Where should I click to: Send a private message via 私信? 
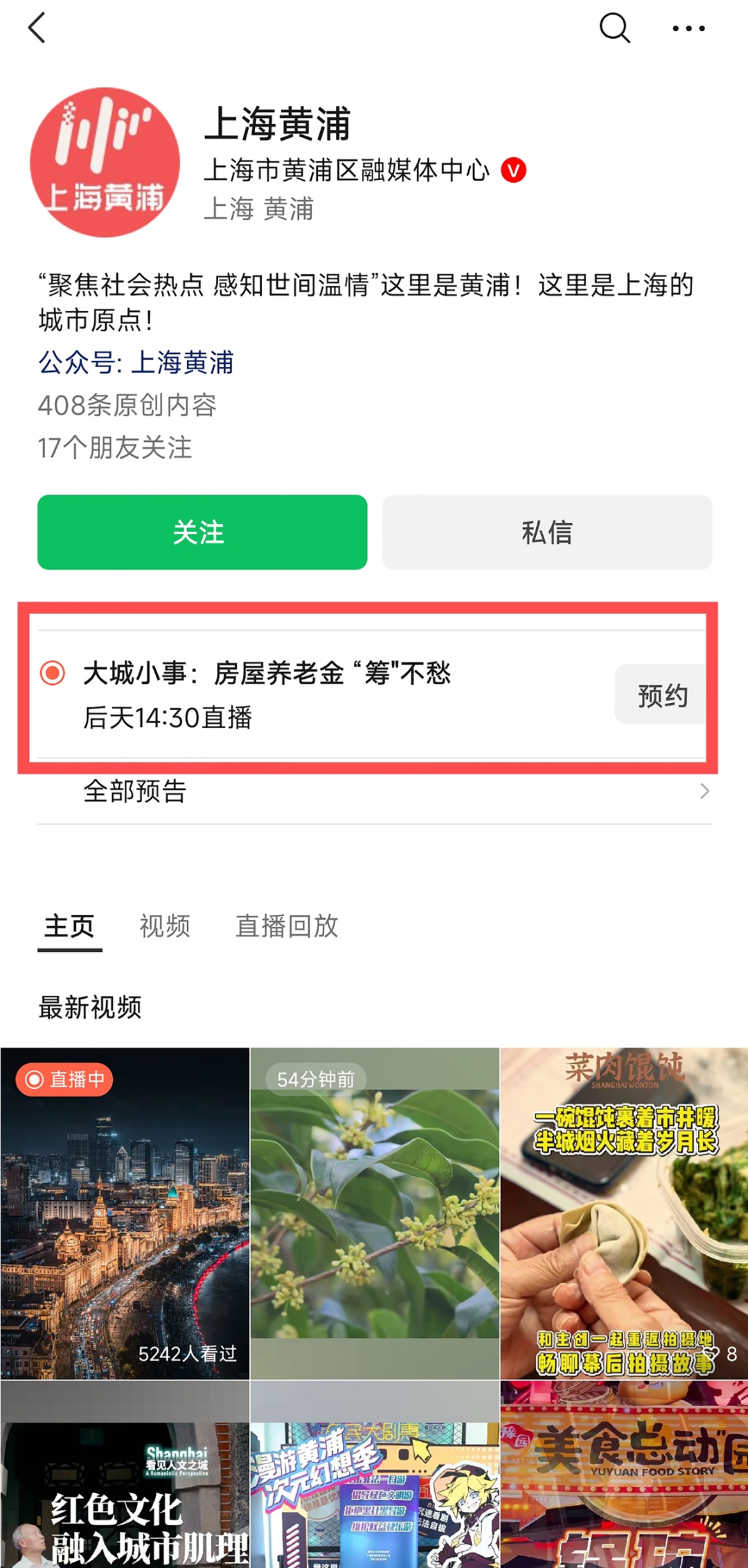tap(546, 532)
